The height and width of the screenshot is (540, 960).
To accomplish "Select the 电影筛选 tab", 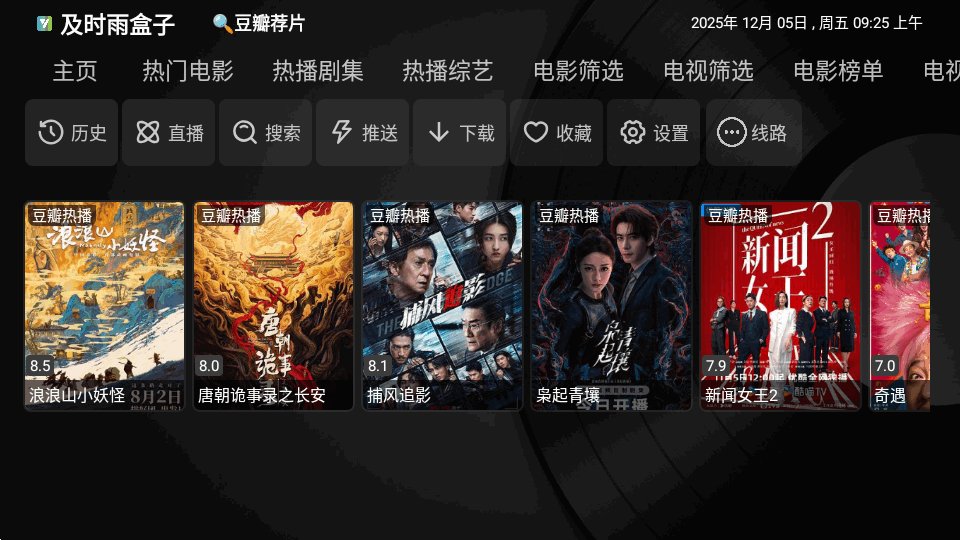I will (x=578, y=71).
